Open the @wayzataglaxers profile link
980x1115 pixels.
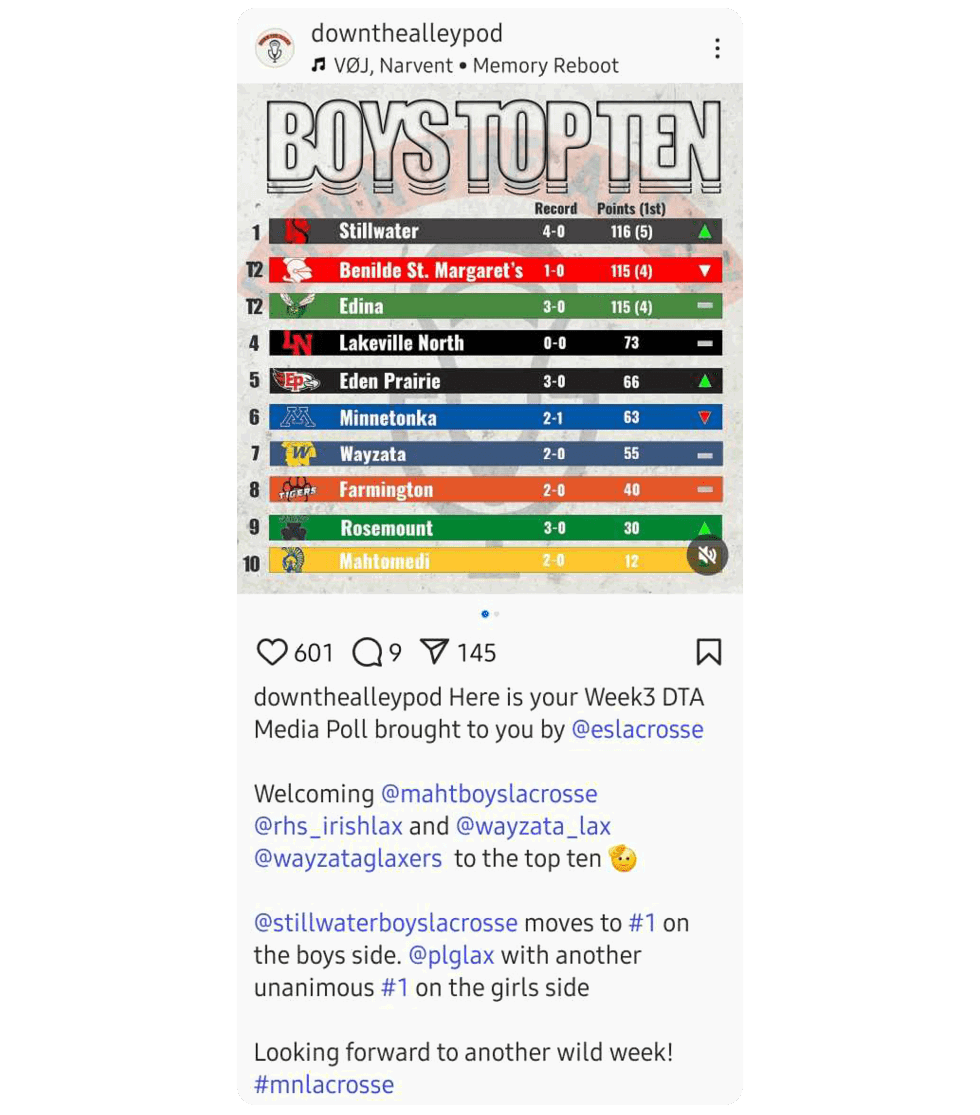point(348,858)
